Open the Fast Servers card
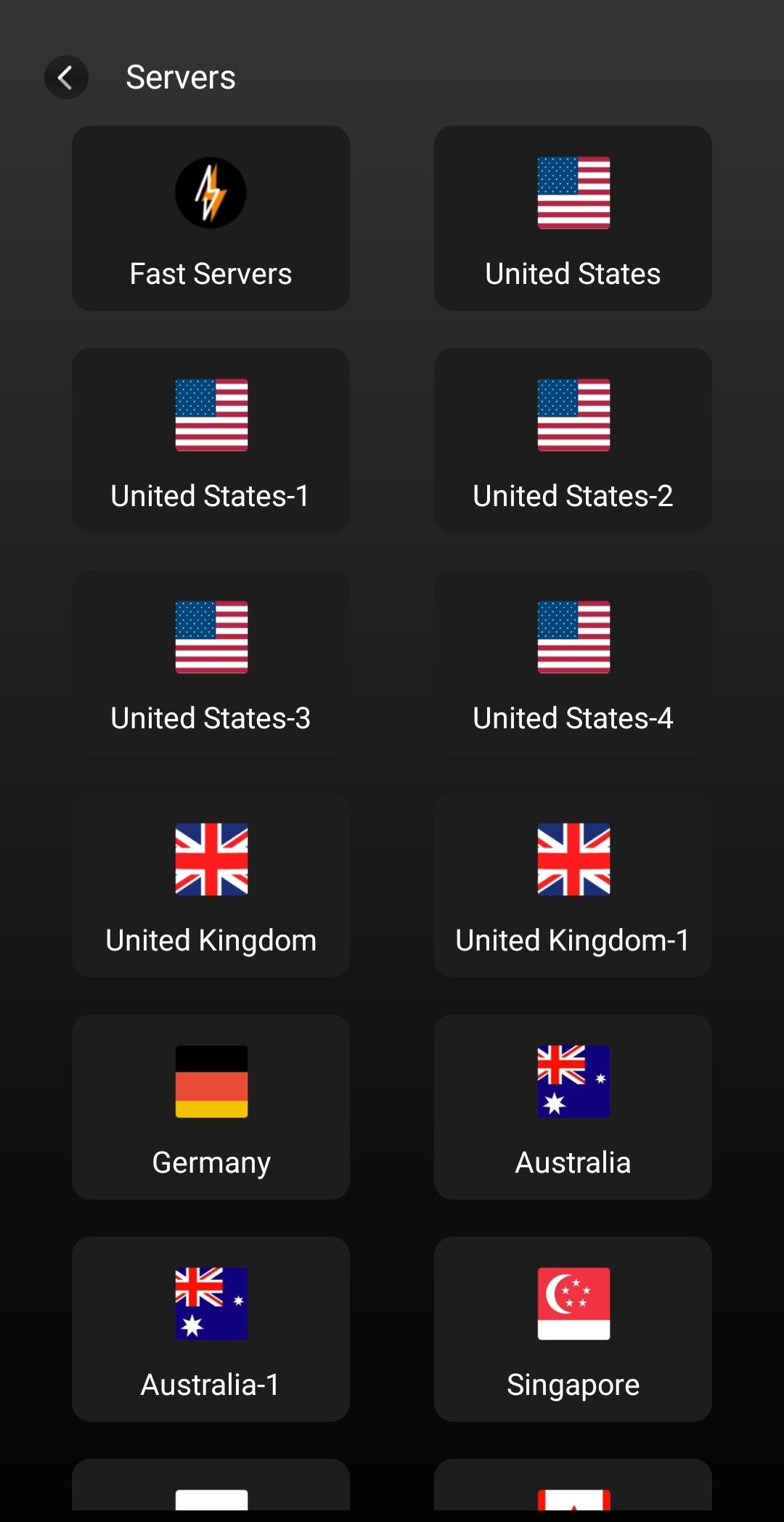The height and width of the screenshot is (1522, 784). tap(211, 219)
